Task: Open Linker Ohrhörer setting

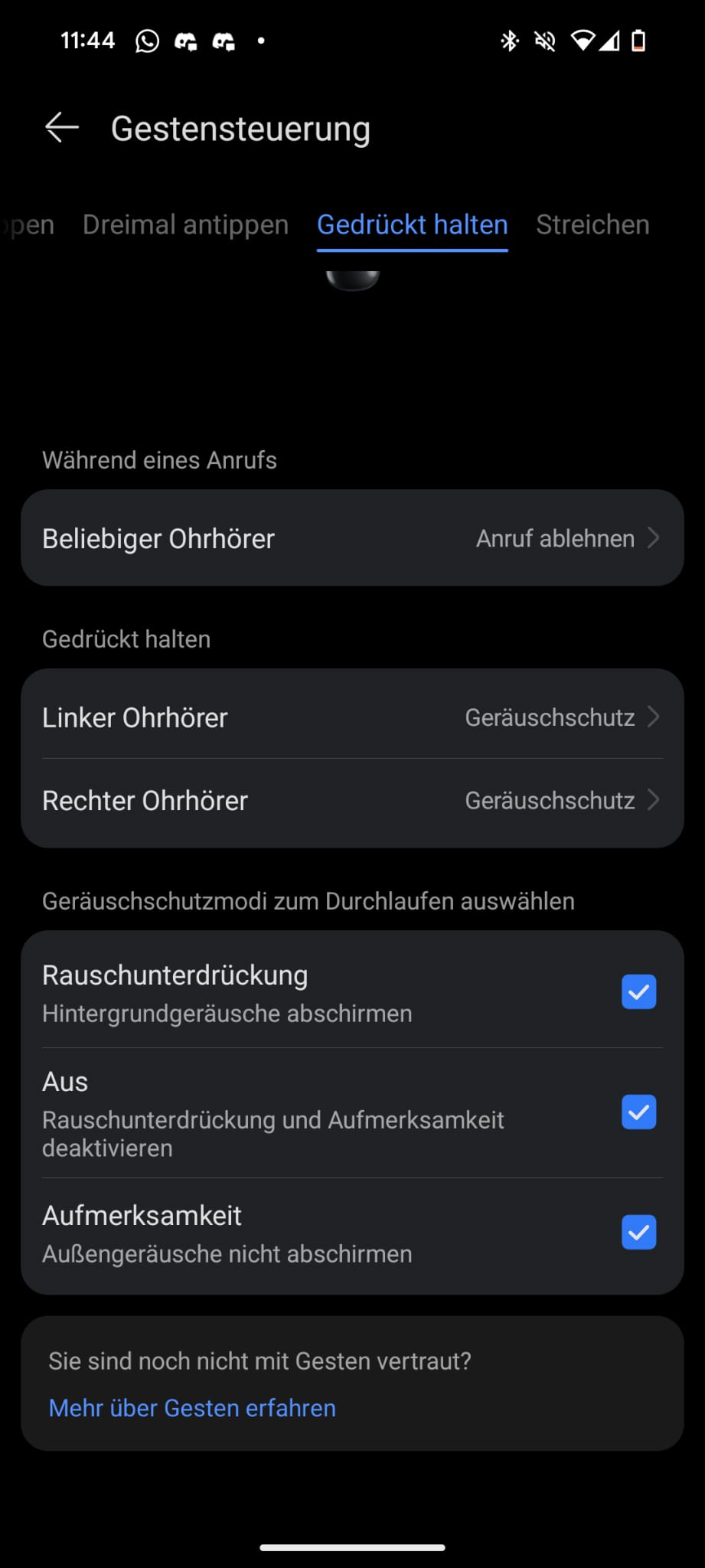Action: pos(352,717)
